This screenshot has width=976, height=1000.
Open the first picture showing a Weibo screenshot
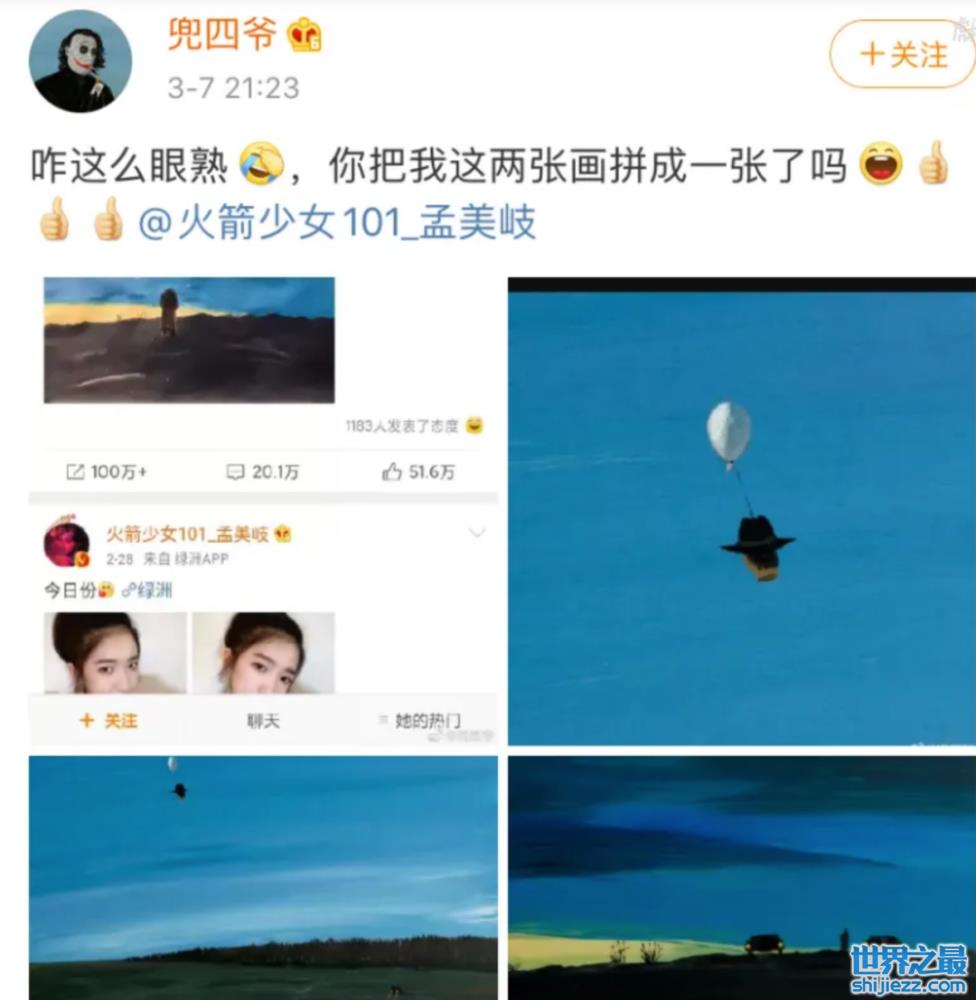tap(263, 511)
